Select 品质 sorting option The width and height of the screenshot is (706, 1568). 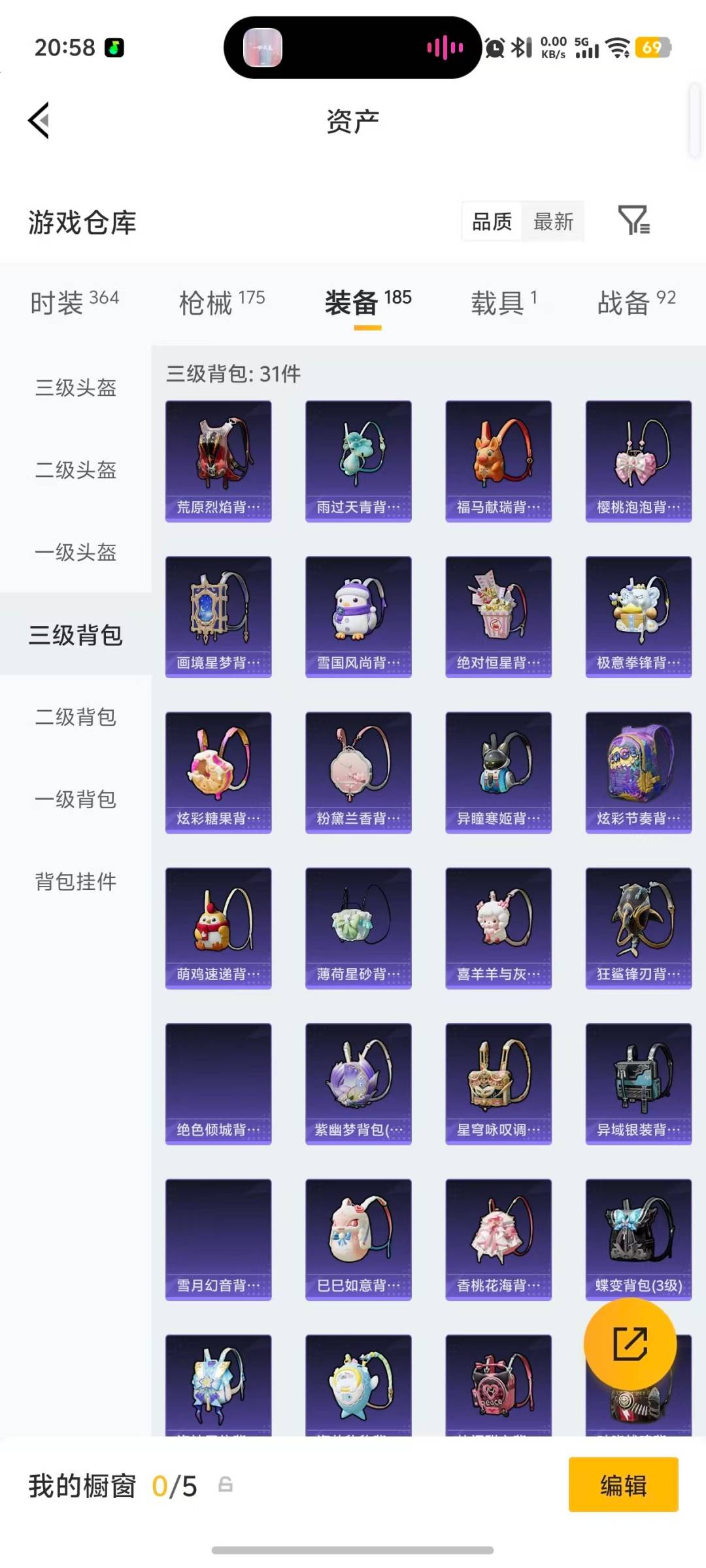pyautogui.click(x=490, y=221)
